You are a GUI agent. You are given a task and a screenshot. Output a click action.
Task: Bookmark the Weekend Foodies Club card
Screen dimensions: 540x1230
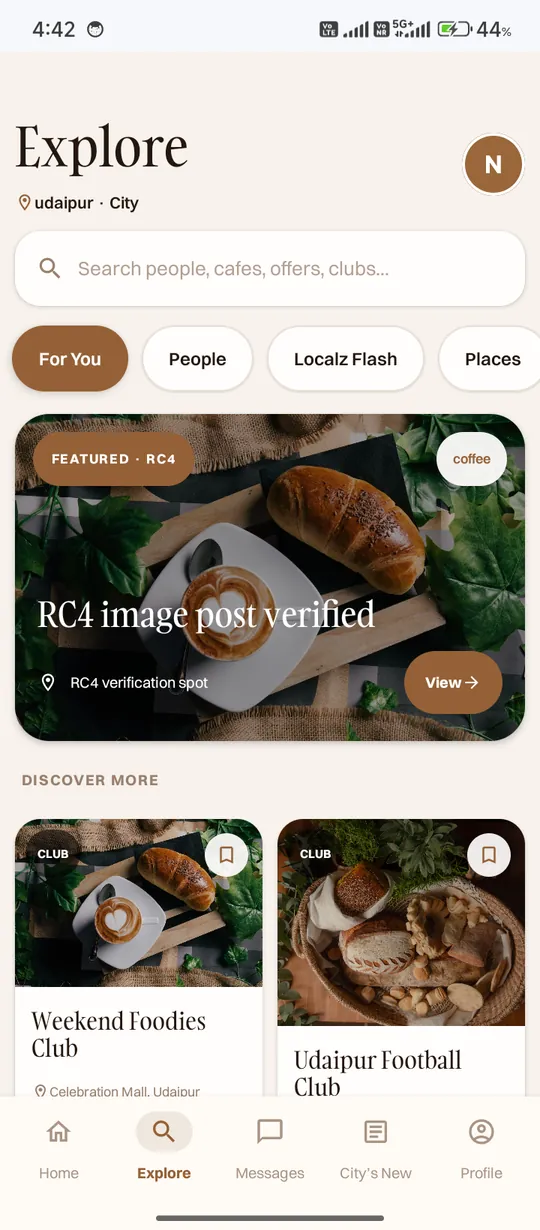click(x=226, y=855)
